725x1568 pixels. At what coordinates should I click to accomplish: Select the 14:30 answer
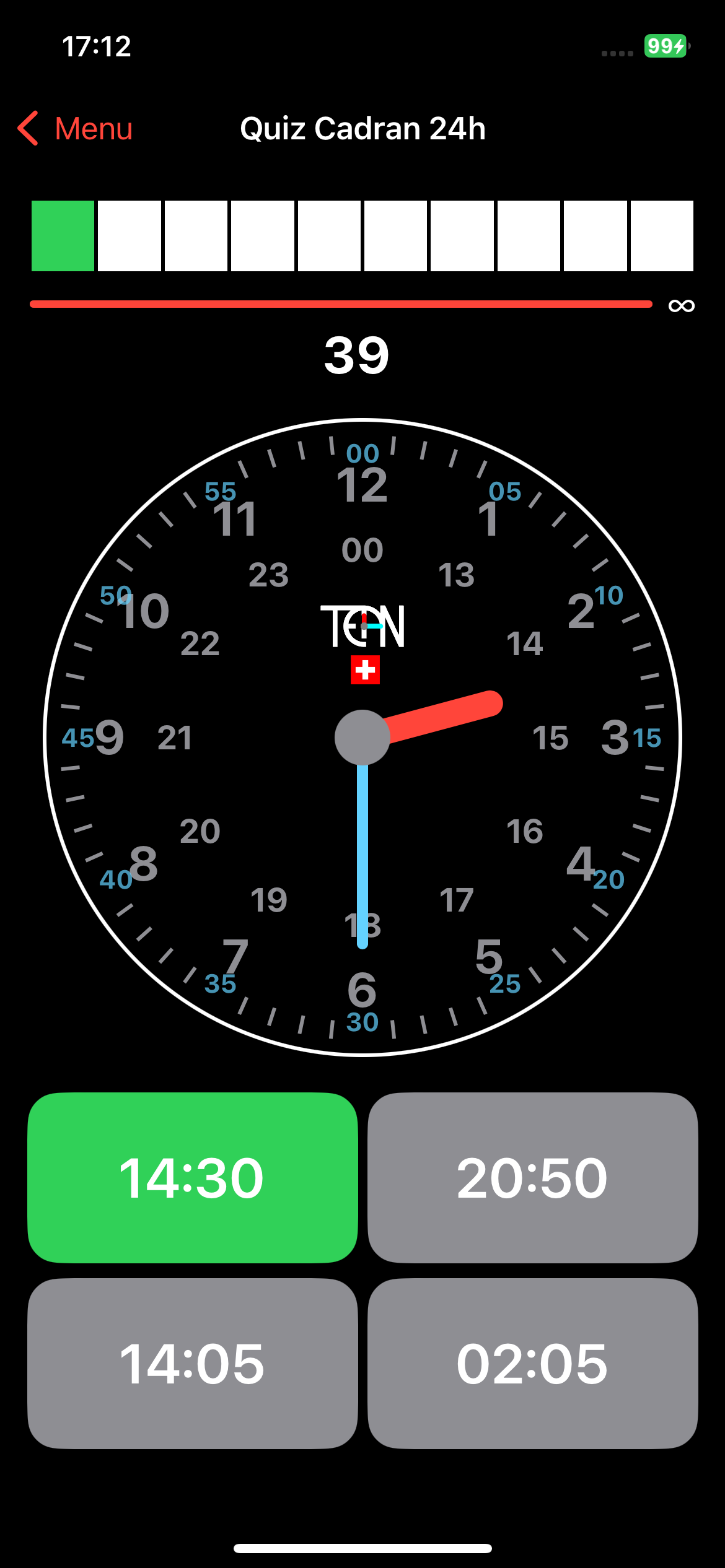(192, 1177)
